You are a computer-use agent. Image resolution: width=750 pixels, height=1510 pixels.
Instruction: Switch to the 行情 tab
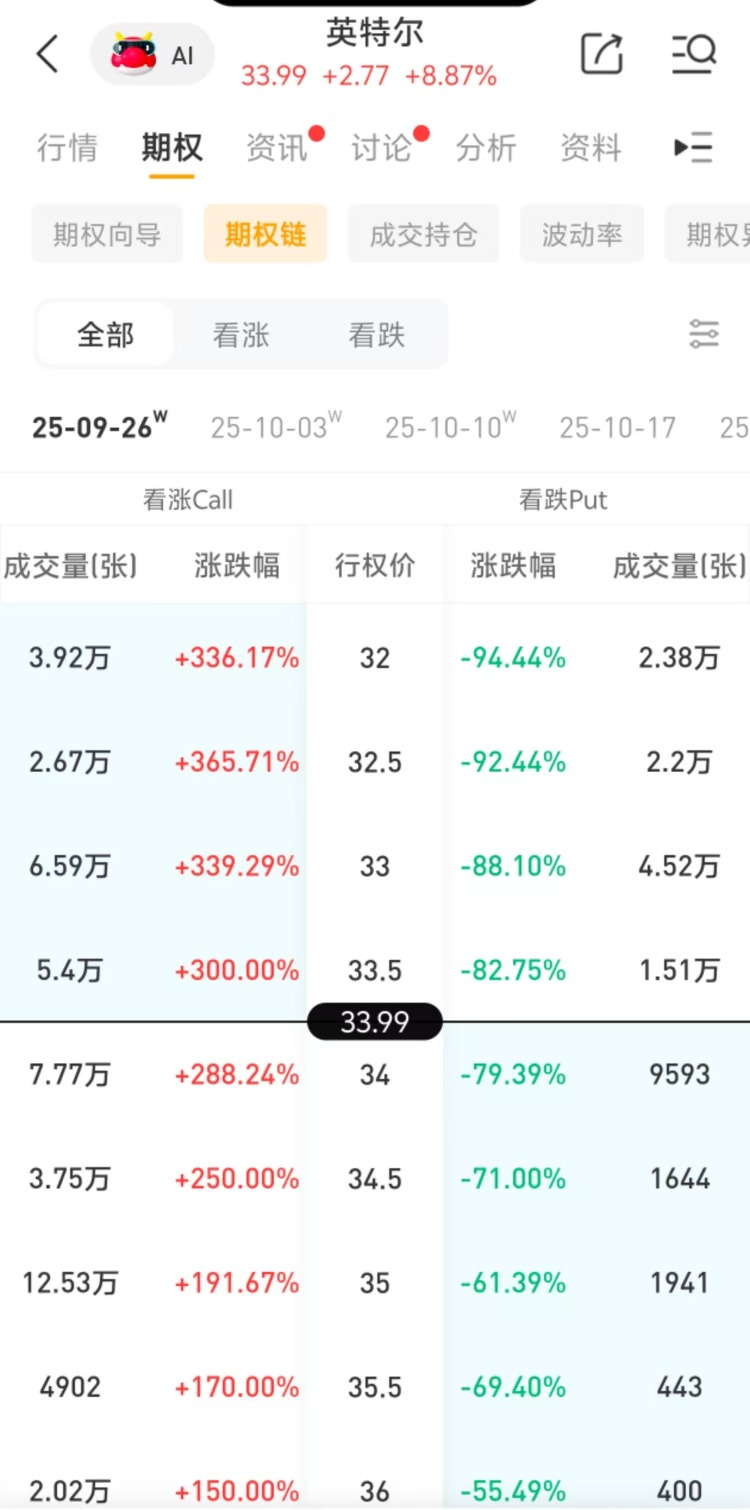(x=68, y=148)
